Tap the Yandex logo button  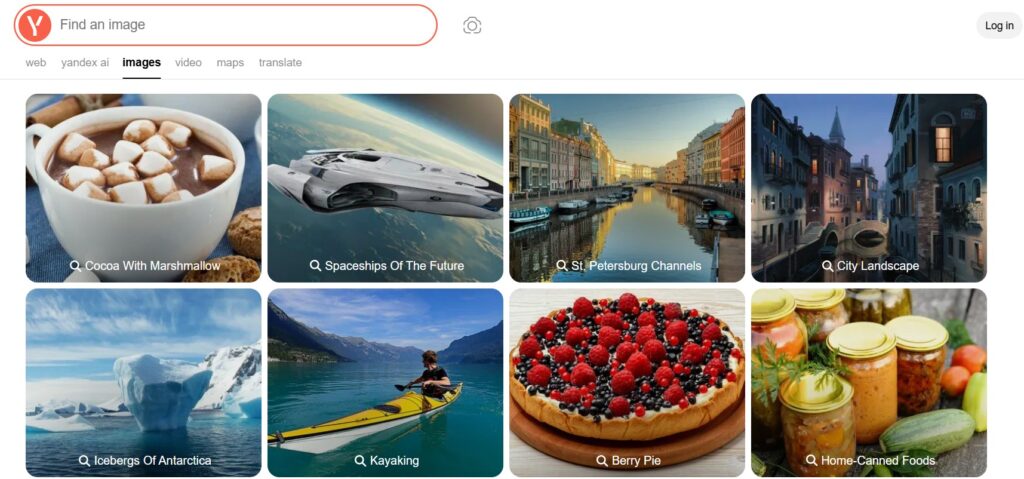[x=34, y=25]
